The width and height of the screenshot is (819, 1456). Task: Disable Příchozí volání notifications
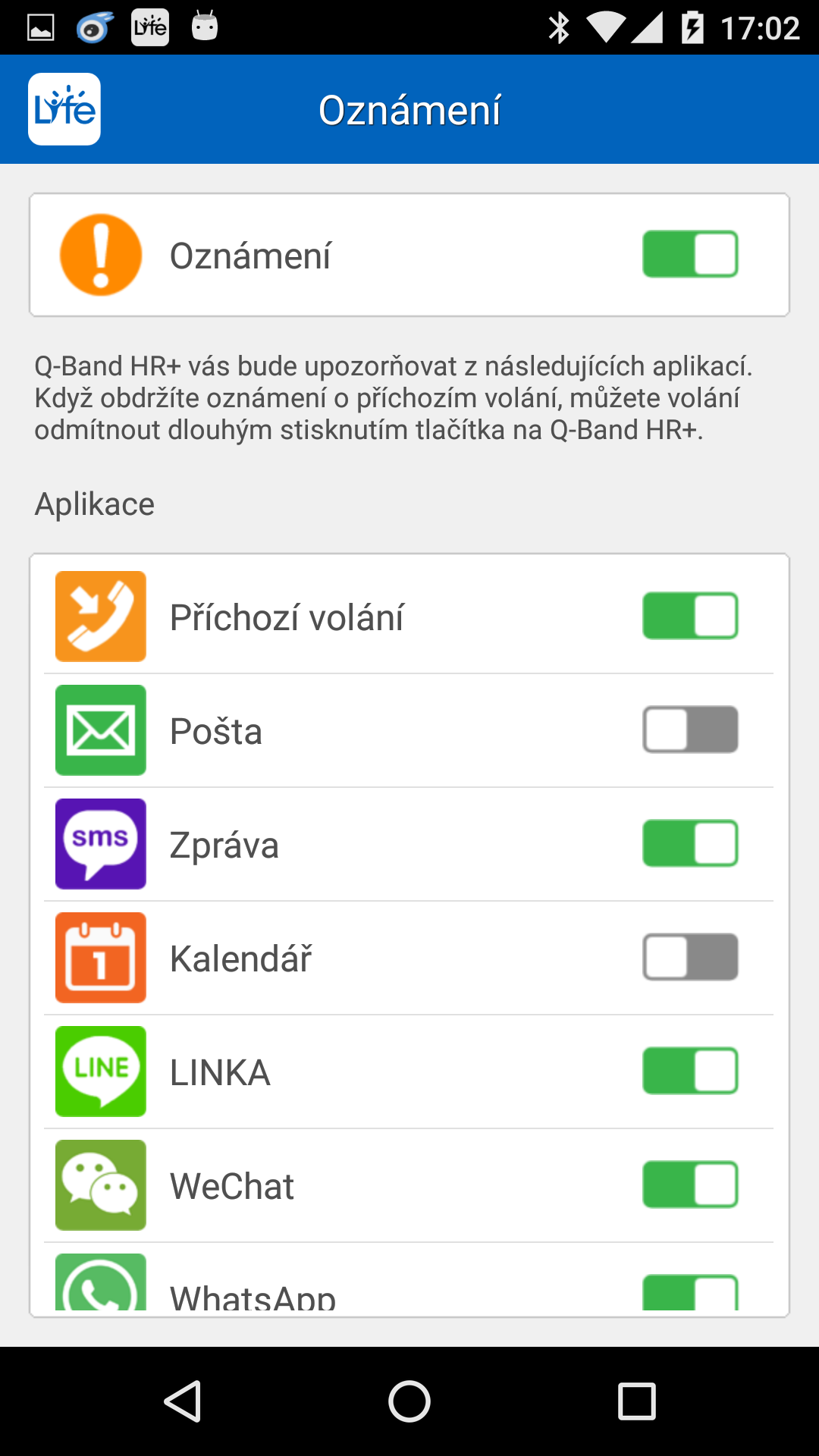690,616
